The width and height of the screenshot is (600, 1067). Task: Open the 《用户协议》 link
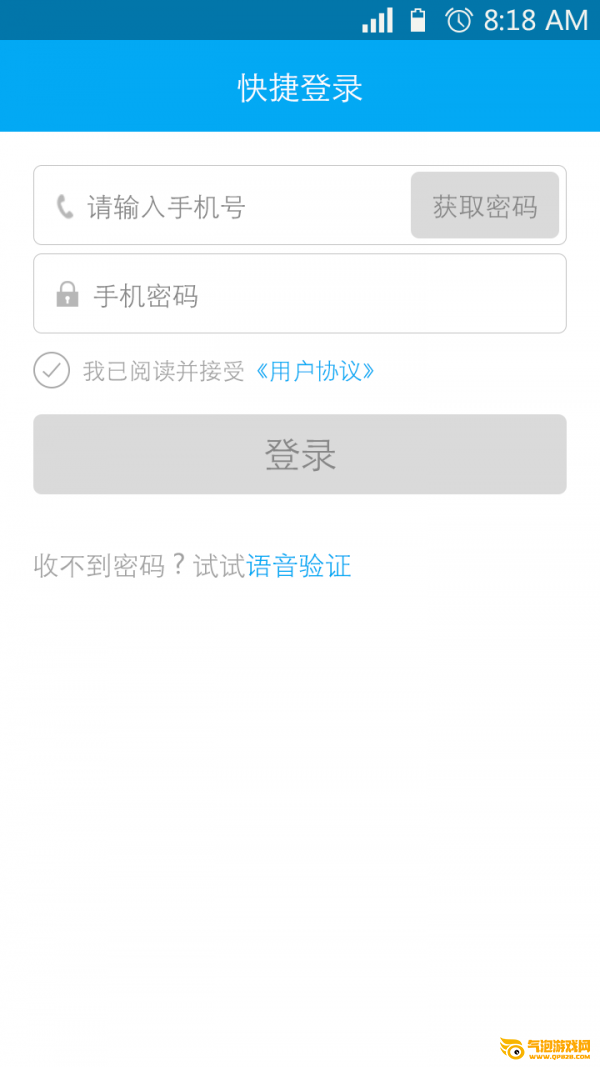pos(314,372)
